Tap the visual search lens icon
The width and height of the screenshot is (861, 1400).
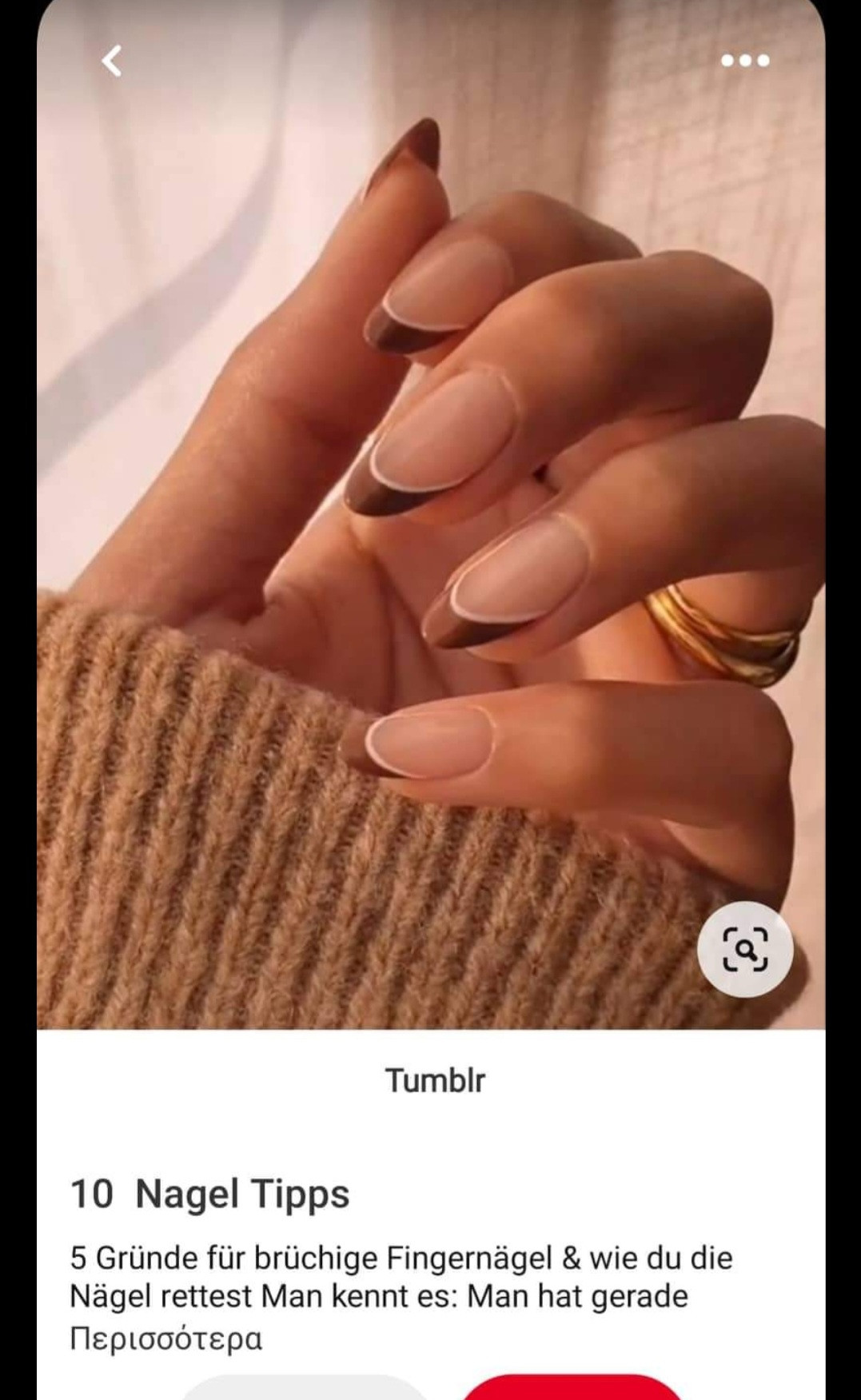coord(744,949)
